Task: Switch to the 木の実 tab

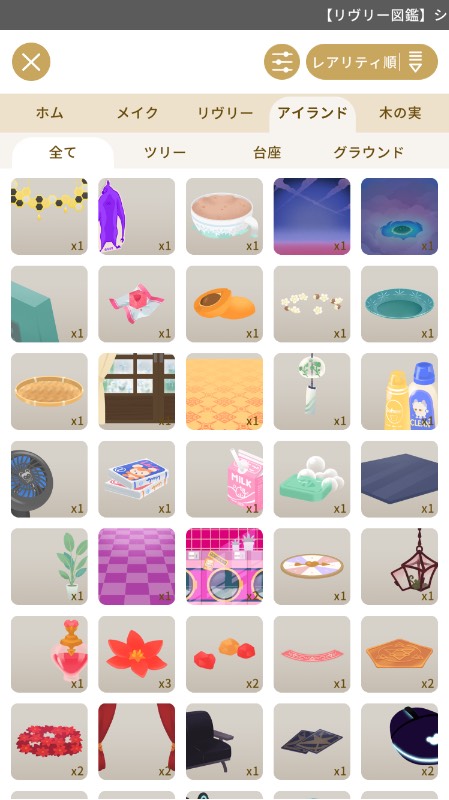Action: pos(400,113)
